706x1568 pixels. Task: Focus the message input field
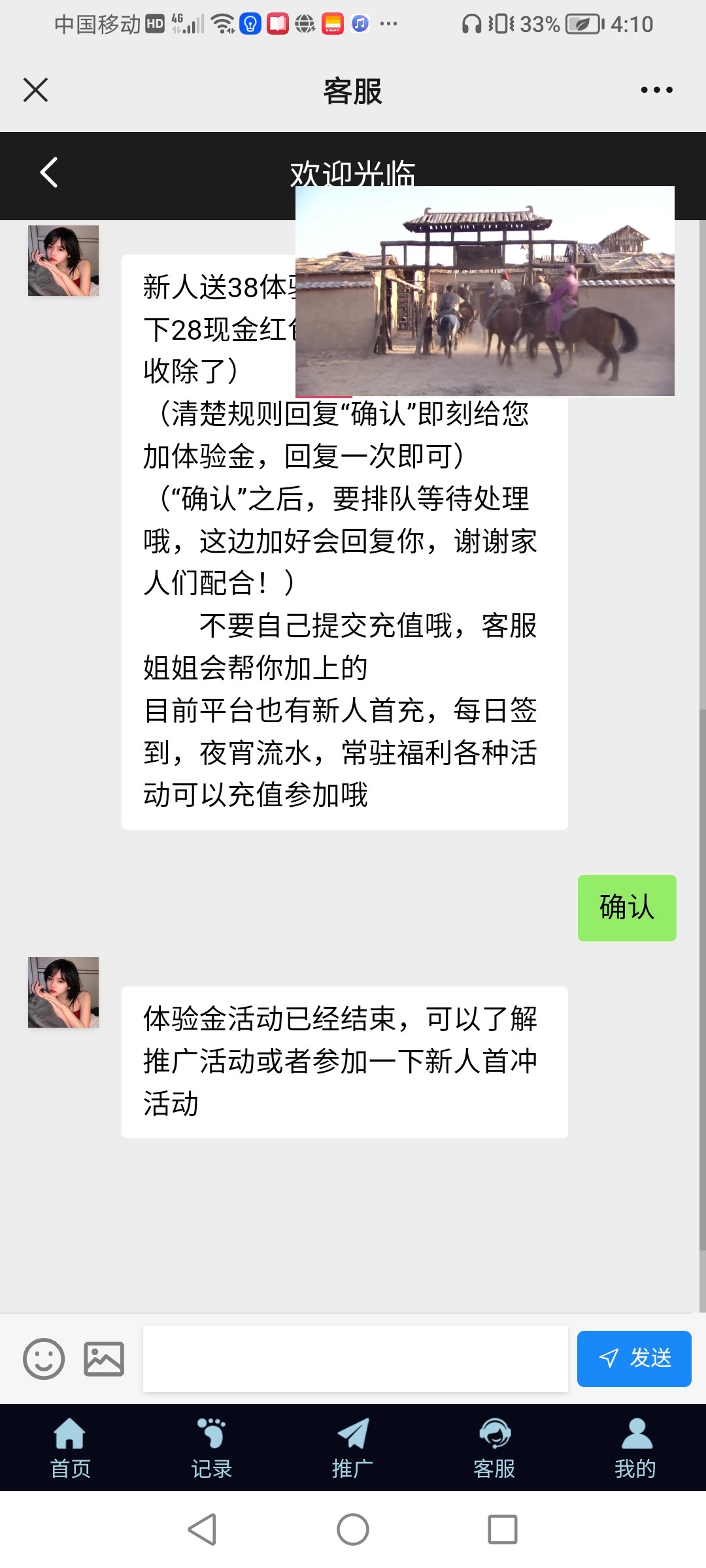pyautogui.click(x=355, y=1359)
